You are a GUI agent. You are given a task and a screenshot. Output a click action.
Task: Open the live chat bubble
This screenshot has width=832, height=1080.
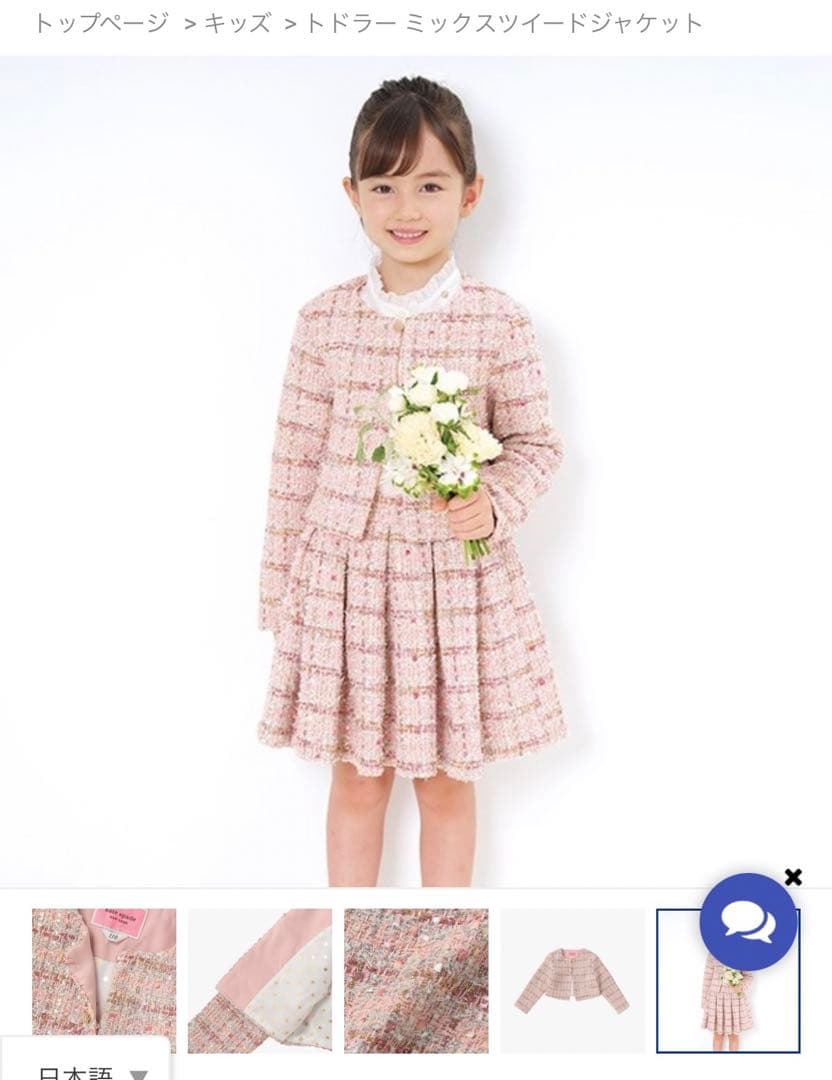point(748,922)
